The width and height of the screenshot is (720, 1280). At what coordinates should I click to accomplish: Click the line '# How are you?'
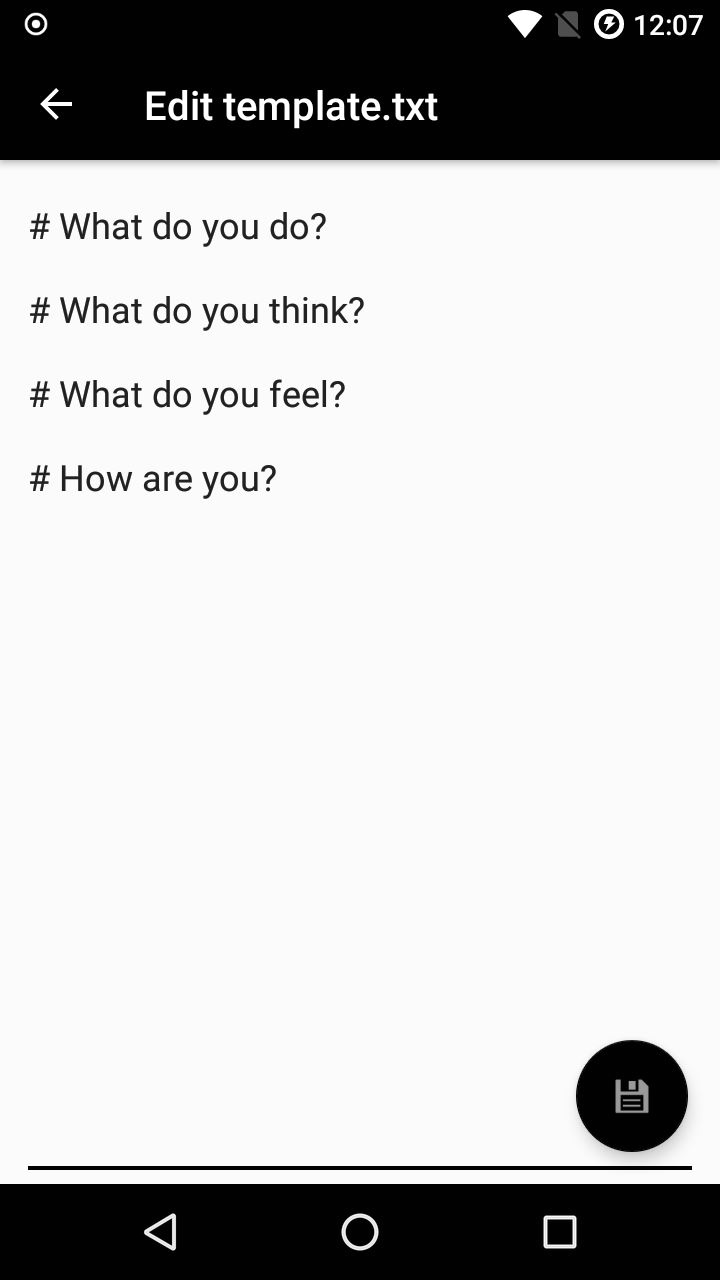153,478
